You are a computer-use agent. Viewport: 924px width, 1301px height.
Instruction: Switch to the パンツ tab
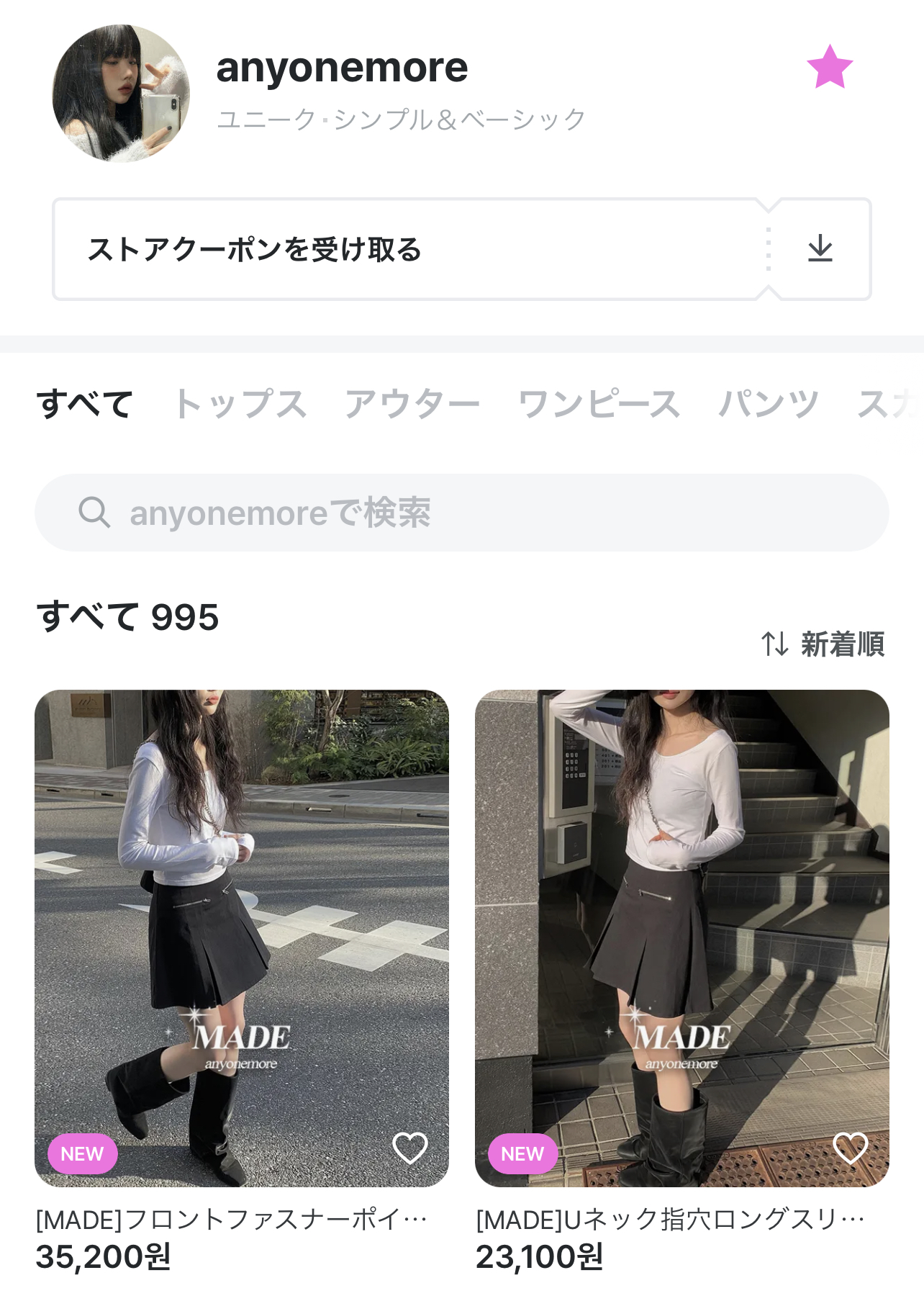coord(769,403)
